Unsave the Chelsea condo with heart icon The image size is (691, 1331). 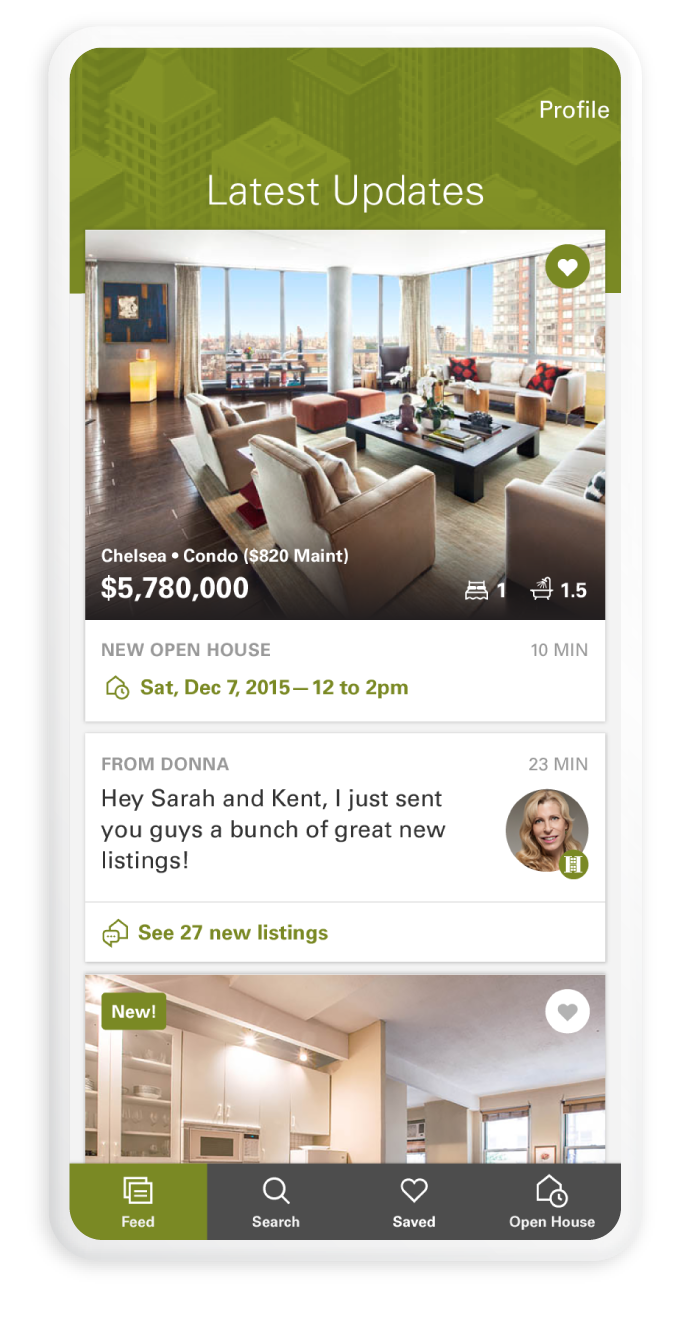click(x=567, y=267)
